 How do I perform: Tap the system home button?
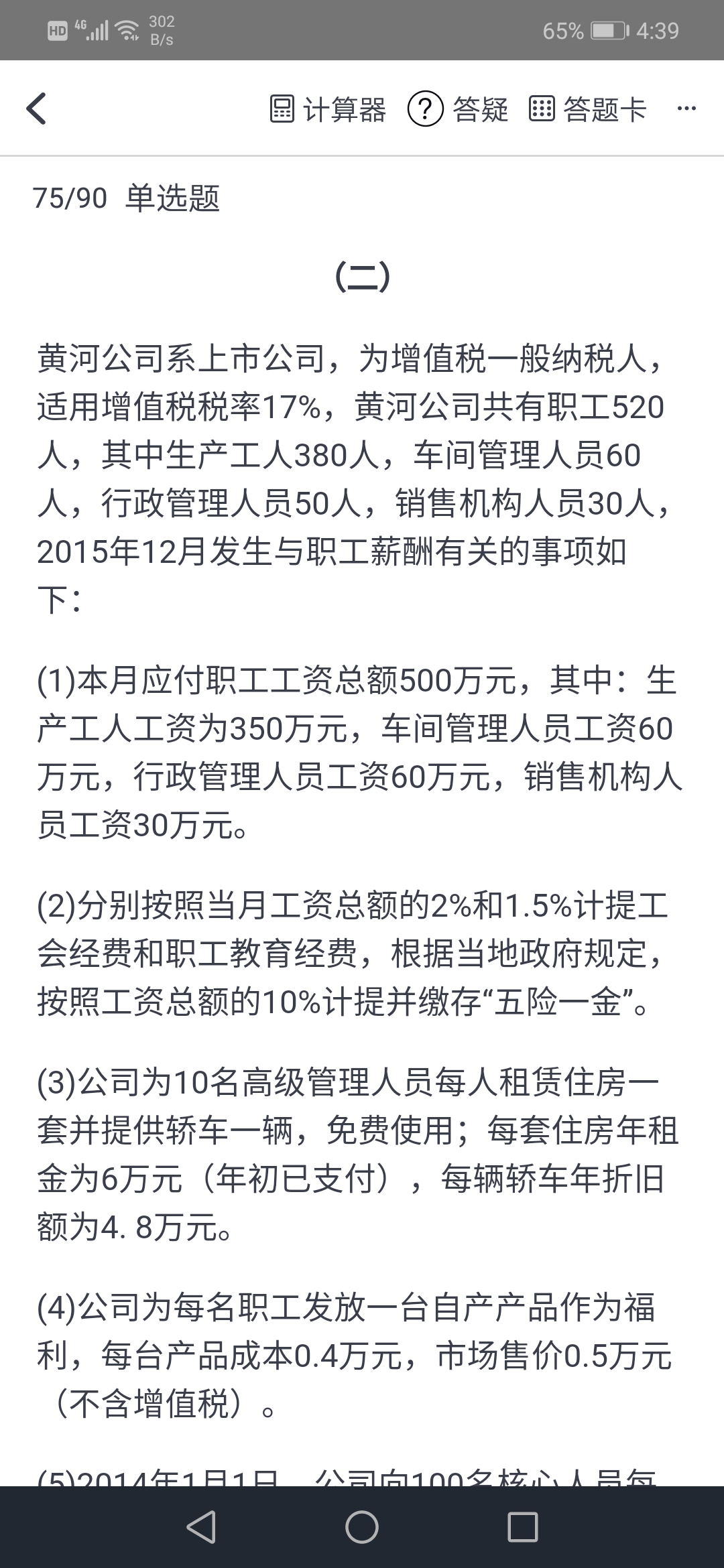pyautogui.click(x=362, y=1527)
